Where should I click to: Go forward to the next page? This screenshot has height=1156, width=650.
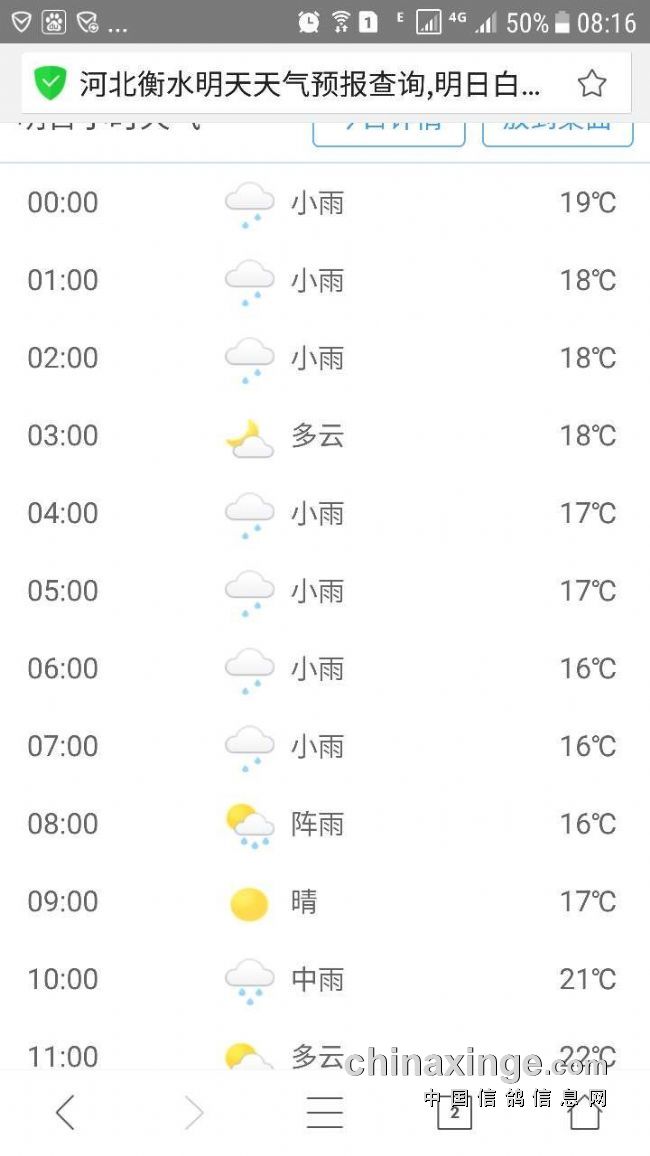pos(194,1112)
